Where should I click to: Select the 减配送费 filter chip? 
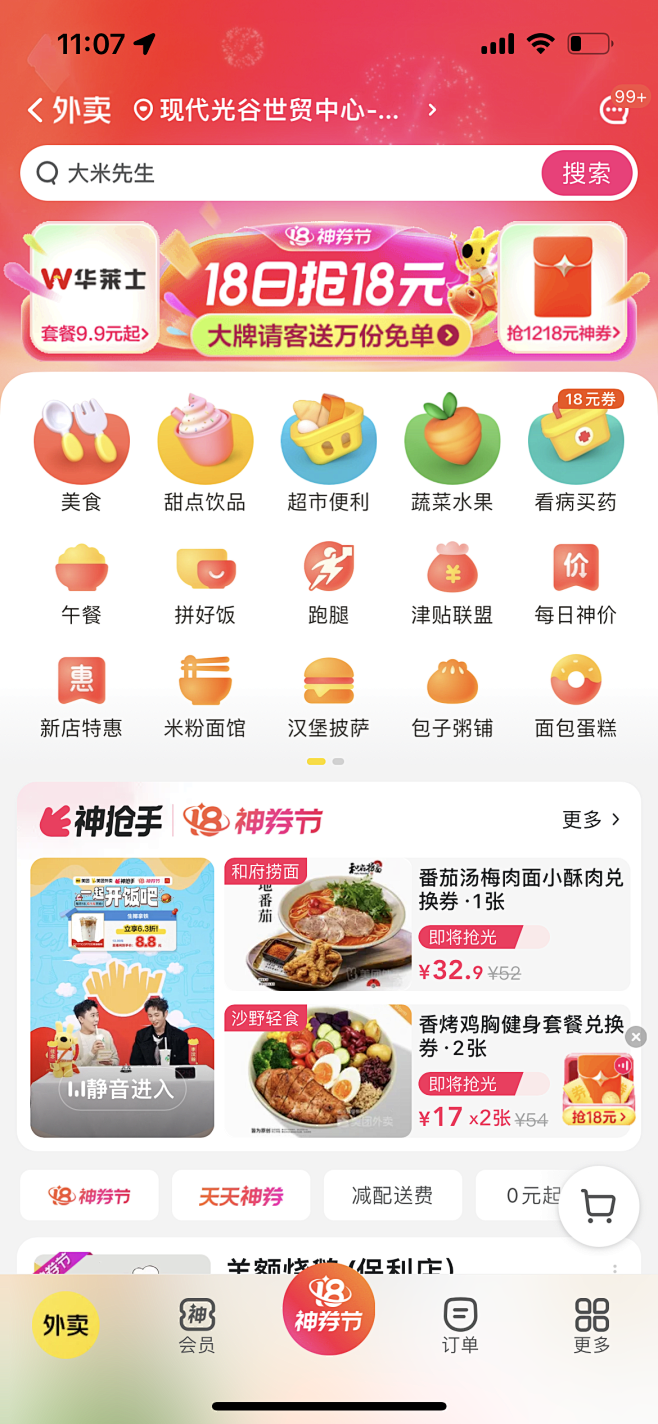pyautogui.click(x=392, y=1195)
